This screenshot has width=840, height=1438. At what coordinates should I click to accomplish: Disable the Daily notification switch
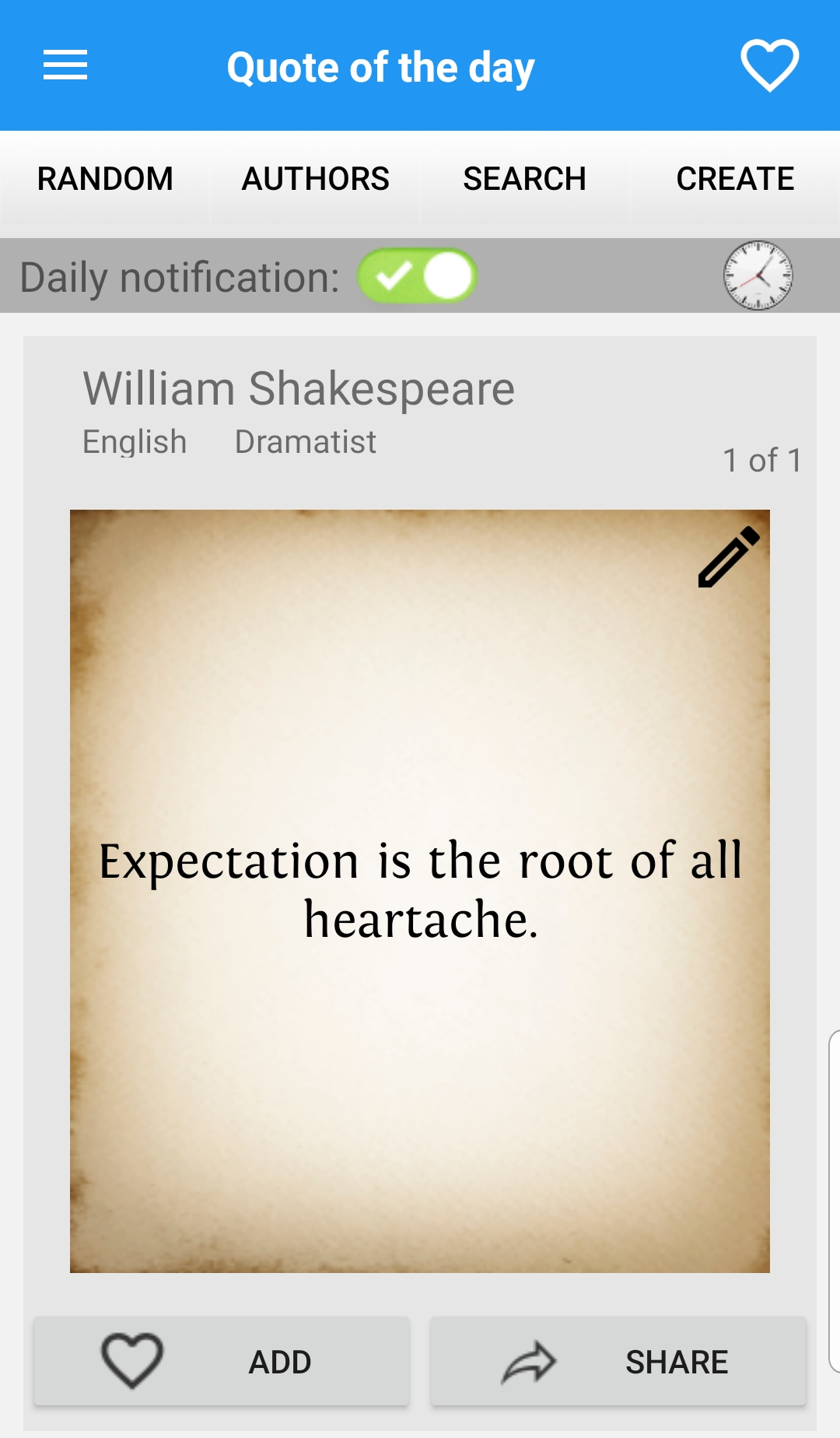point(418,276)
